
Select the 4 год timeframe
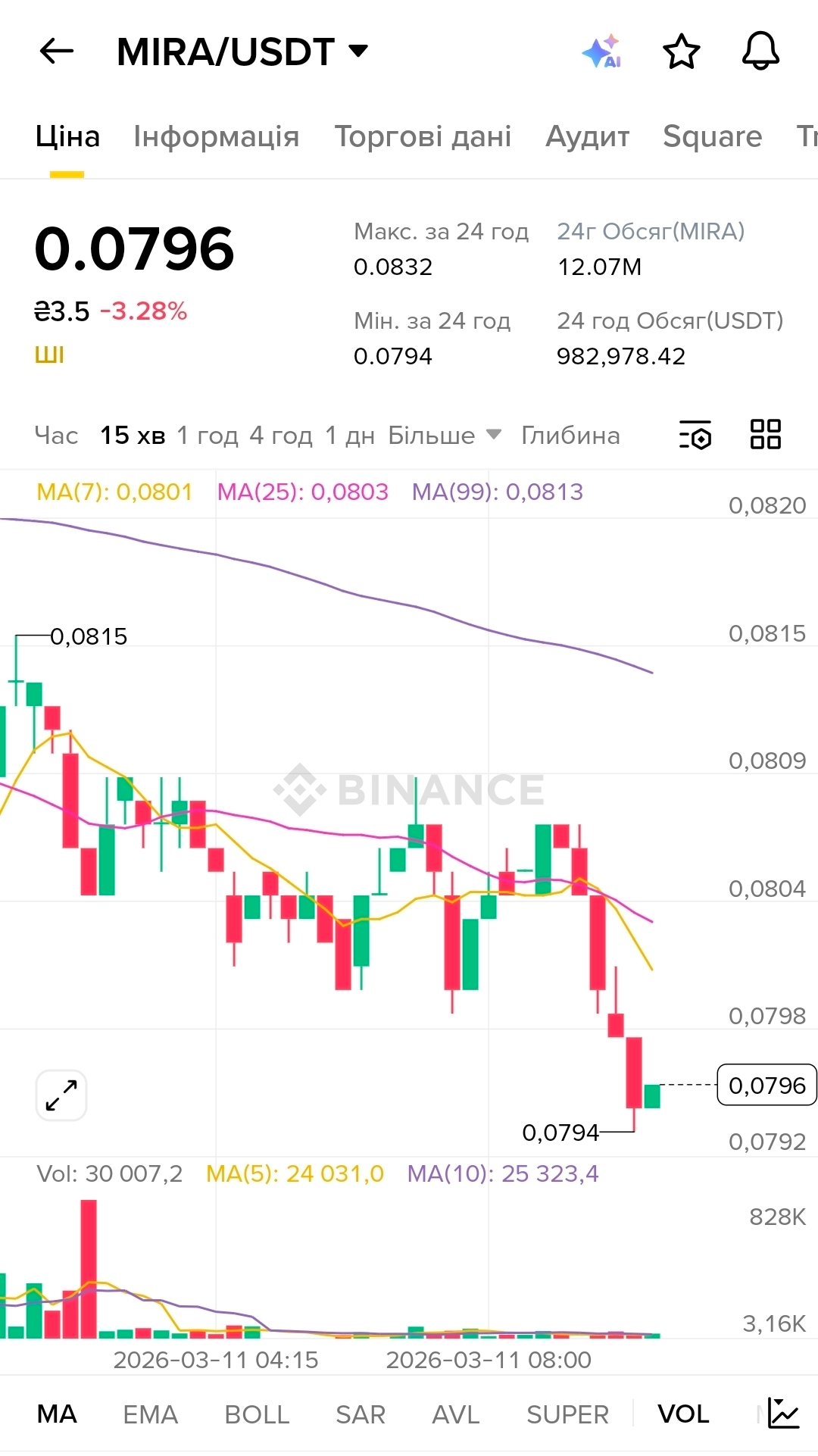280,436
